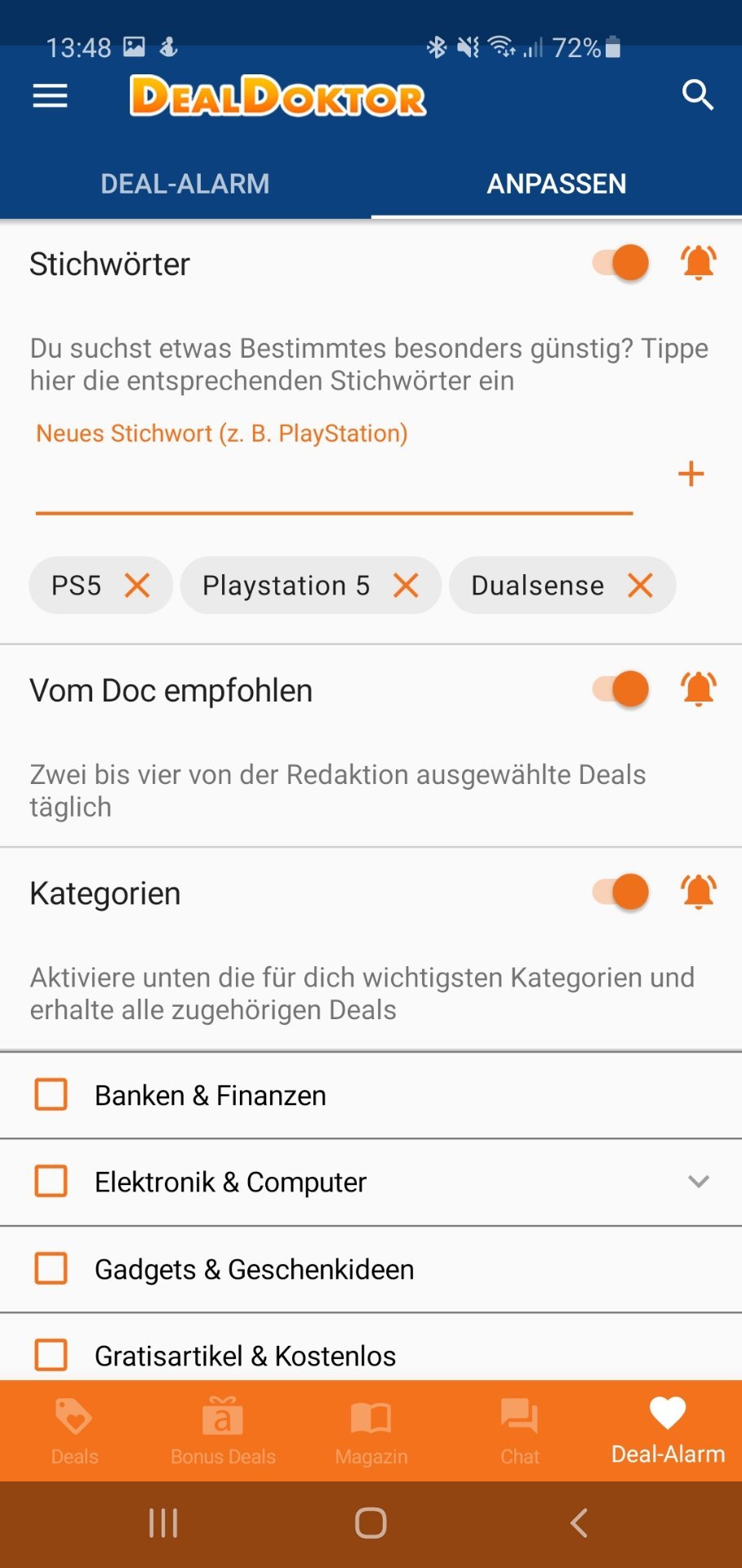Tap the bell icon next to Stichwörter
The height and width of the screenshot is (1568, 742).
click(x=699, y=263)
